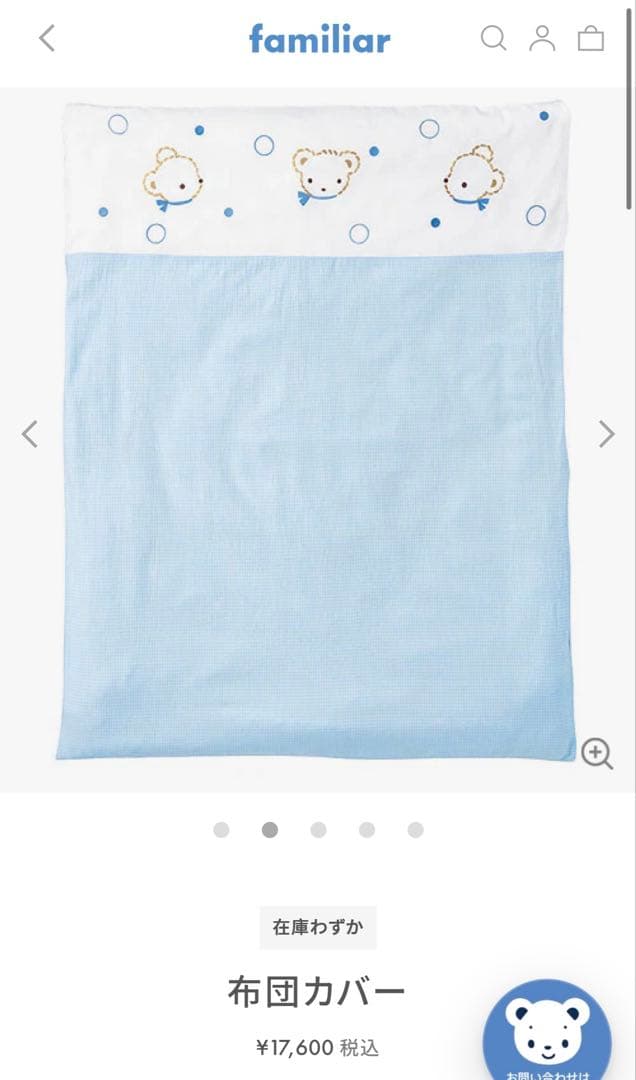This screenshot has width=636, height=1080.
Task: Zoom in on the product image
Action: (x=597, y=753)
